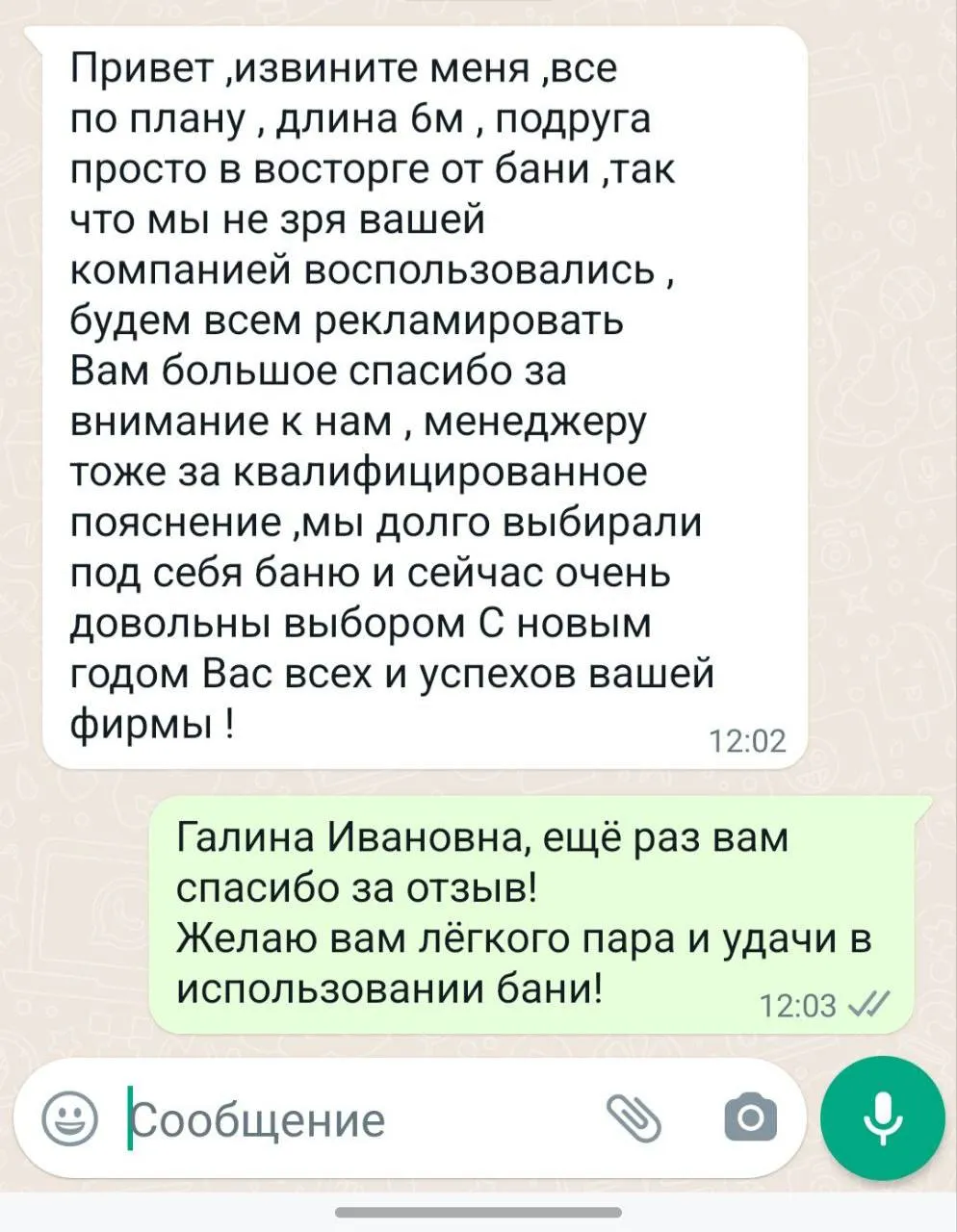Viewport: 957px width, 1232px height.
Task: Tap the camera icon inside the input bar
Action: click(749, 1118)
